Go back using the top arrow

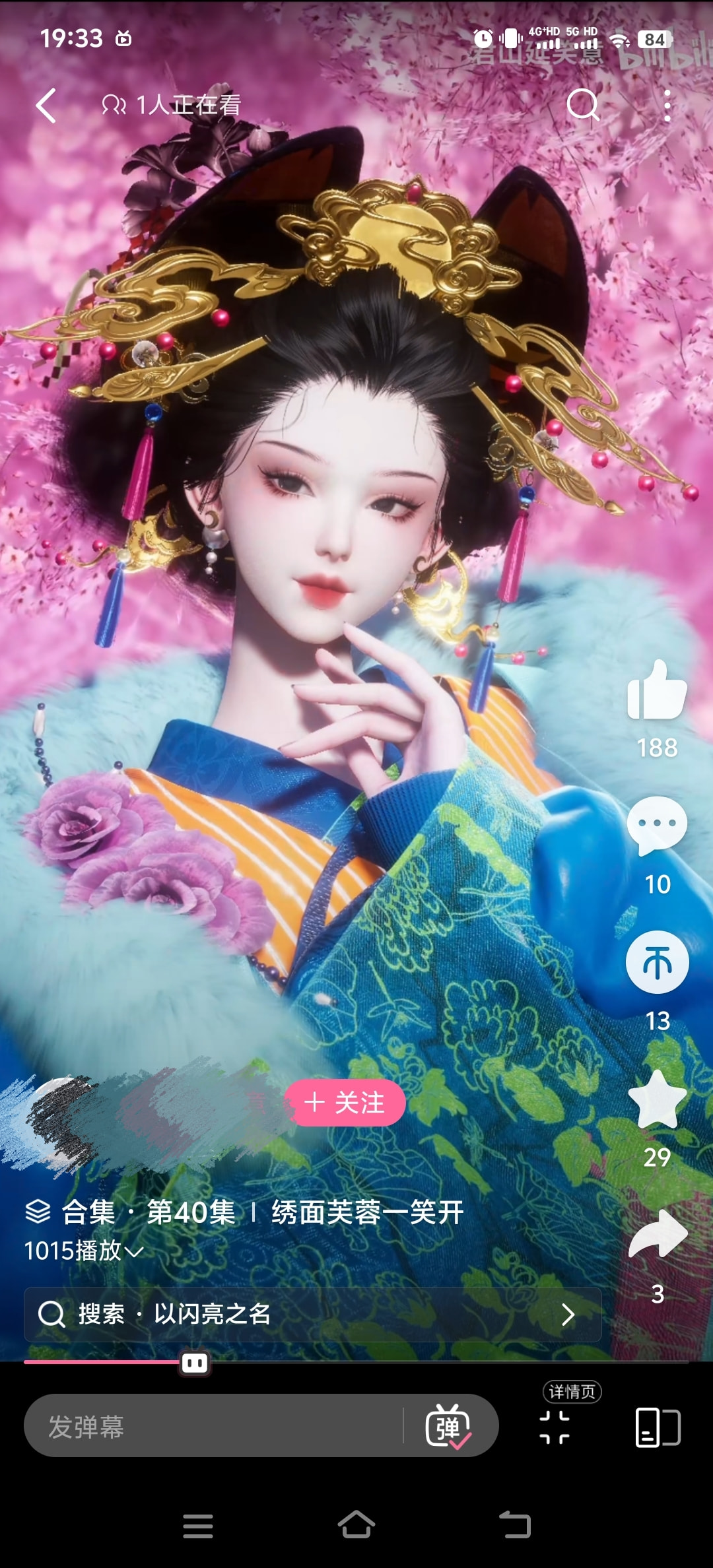pos(46,106)
